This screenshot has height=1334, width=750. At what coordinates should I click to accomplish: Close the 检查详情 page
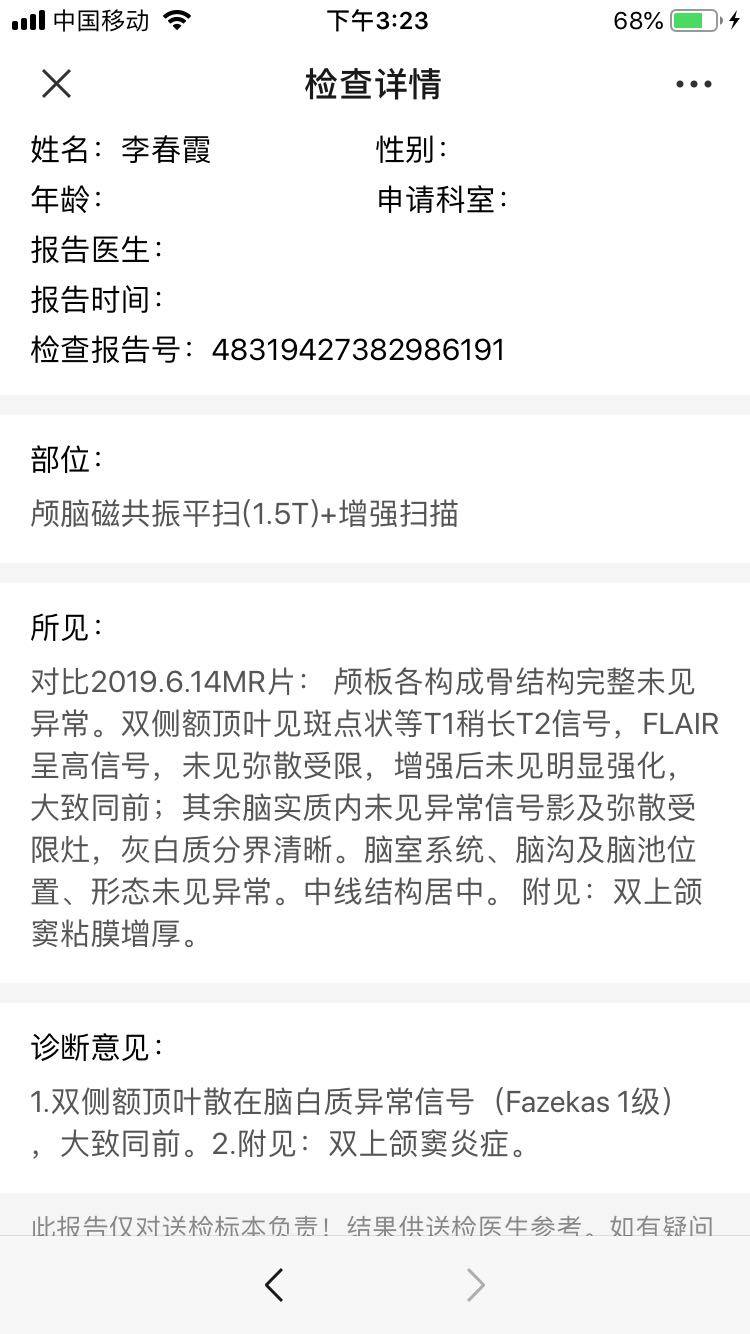tap(57, 84)
